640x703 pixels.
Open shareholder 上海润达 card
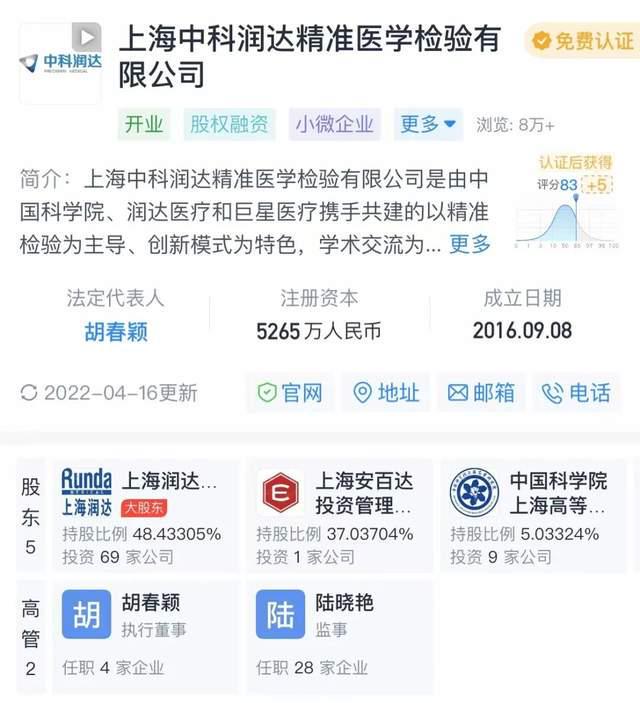(x=144, y=516)
